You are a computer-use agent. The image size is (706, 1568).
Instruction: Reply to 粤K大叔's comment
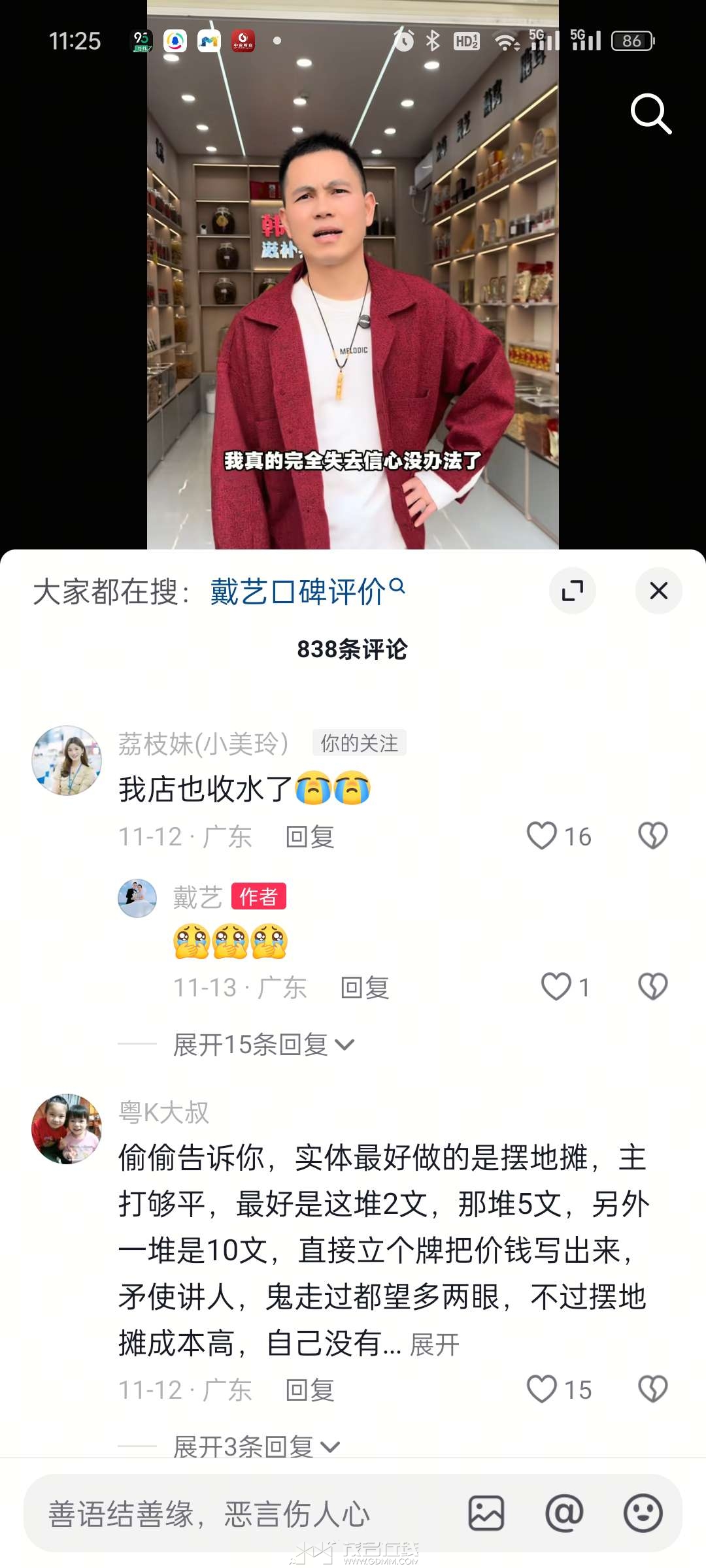(x=310, y=1390)
